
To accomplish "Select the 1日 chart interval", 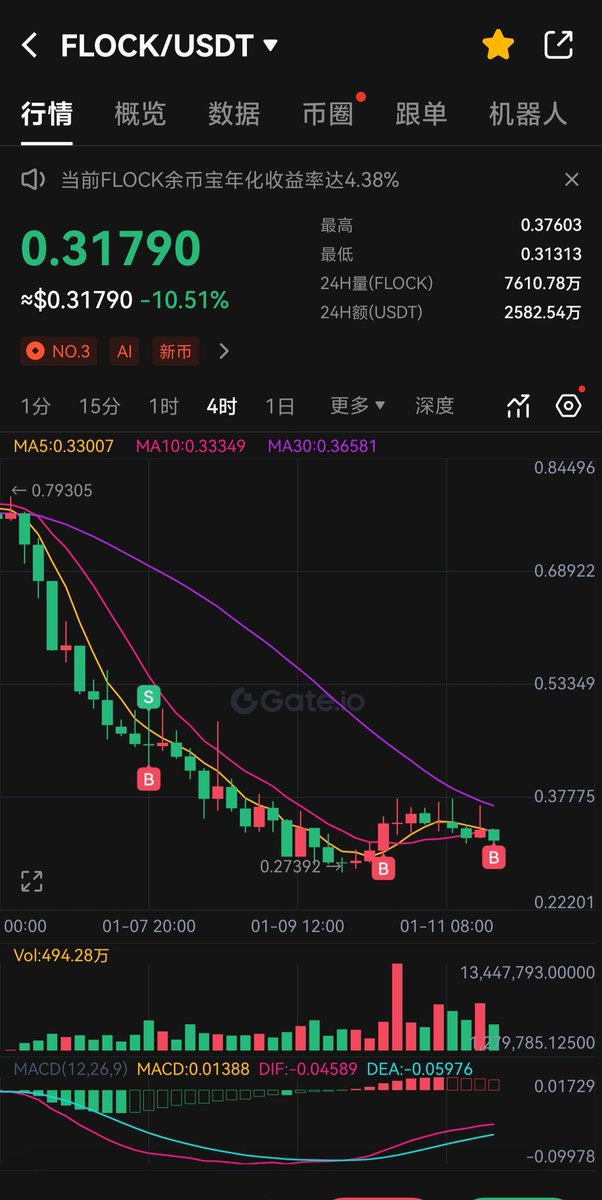I will click(x=280, y=406).
